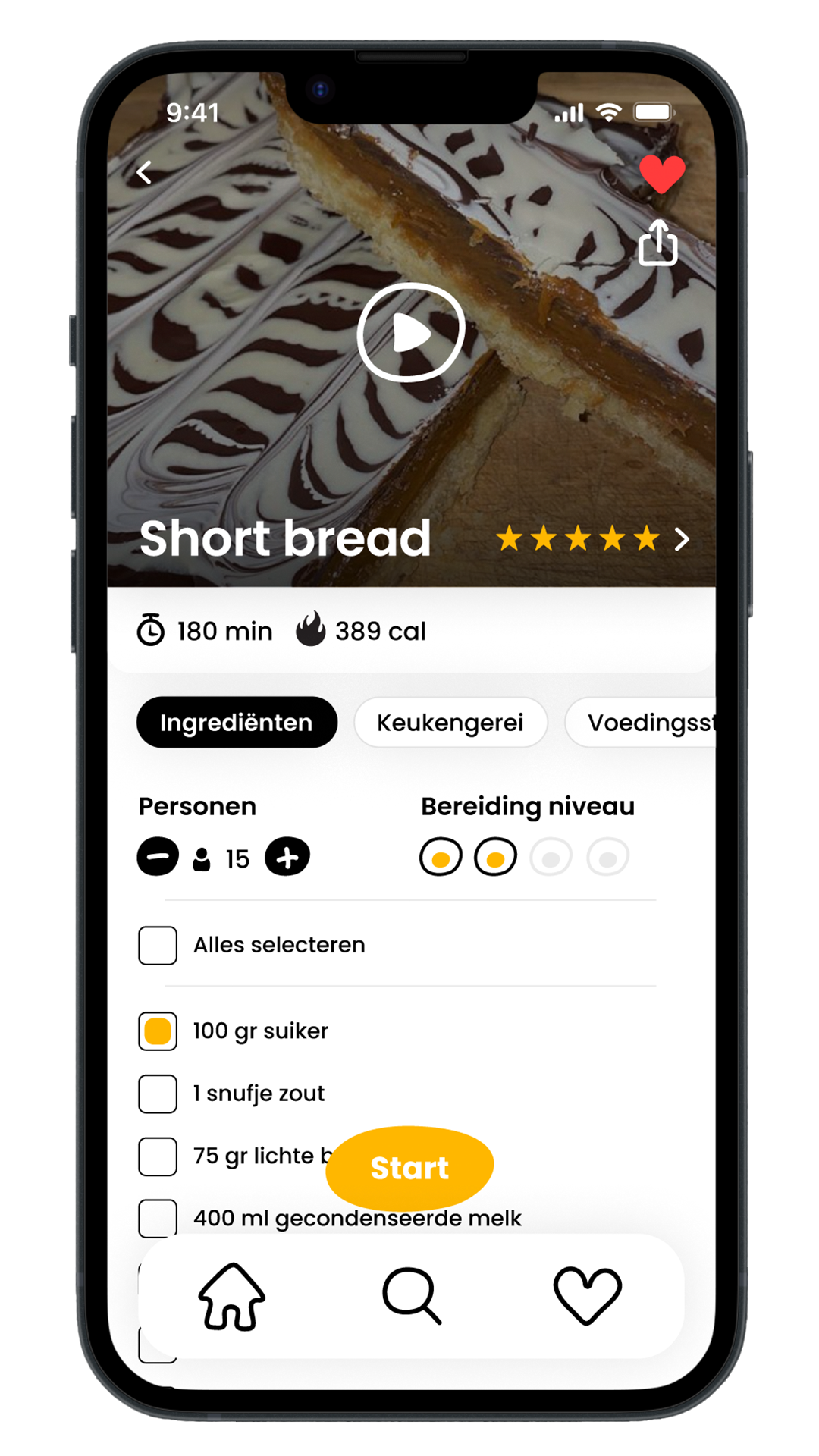Open favorites from bottom navigation
This screenshot has height=1456, width=819.
click(587, 1296)
